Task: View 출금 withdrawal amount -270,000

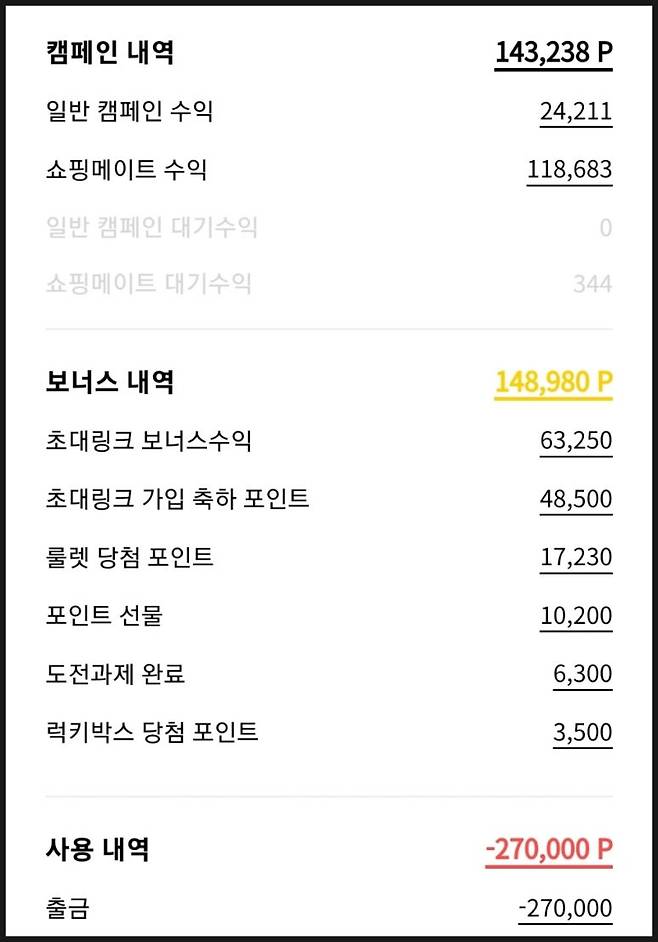Action: click(x=565, y=908)
